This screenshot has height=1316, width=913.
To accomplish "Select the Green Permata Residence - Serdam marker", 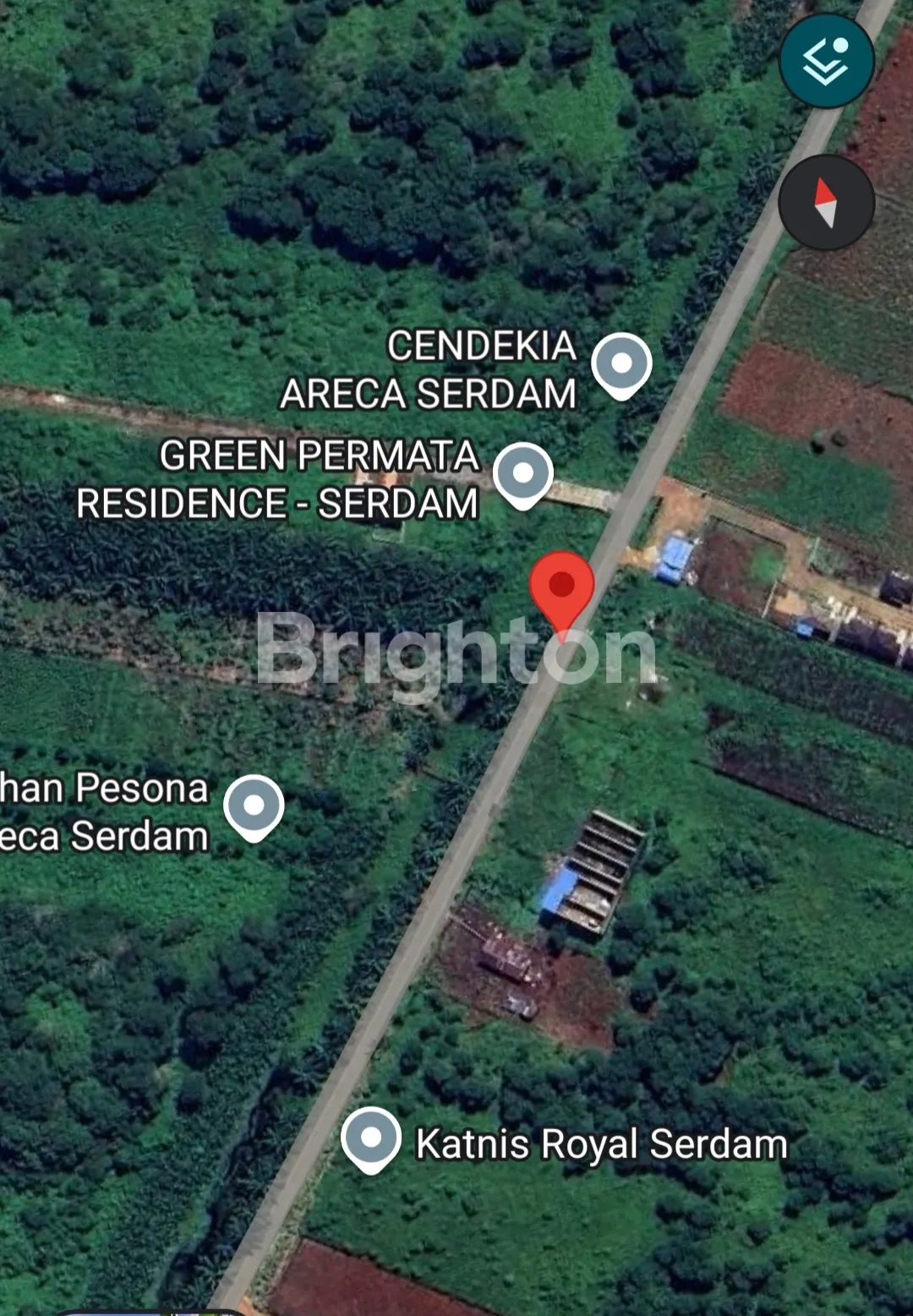I will tap(523, 473).
